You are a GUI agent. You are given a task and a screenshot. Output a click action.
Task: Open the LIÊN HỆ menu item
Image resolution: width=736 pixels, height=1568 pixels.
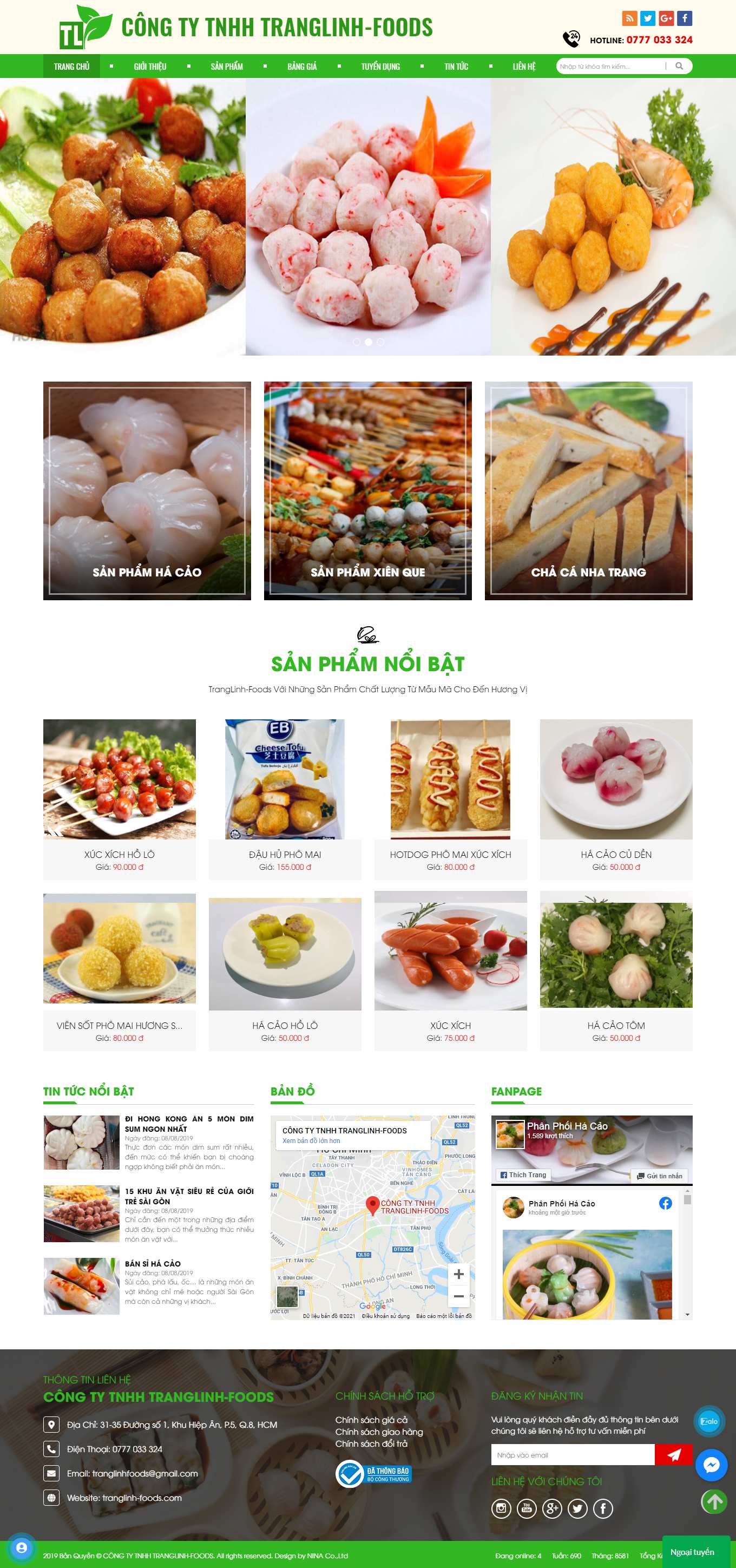point(524,67)
